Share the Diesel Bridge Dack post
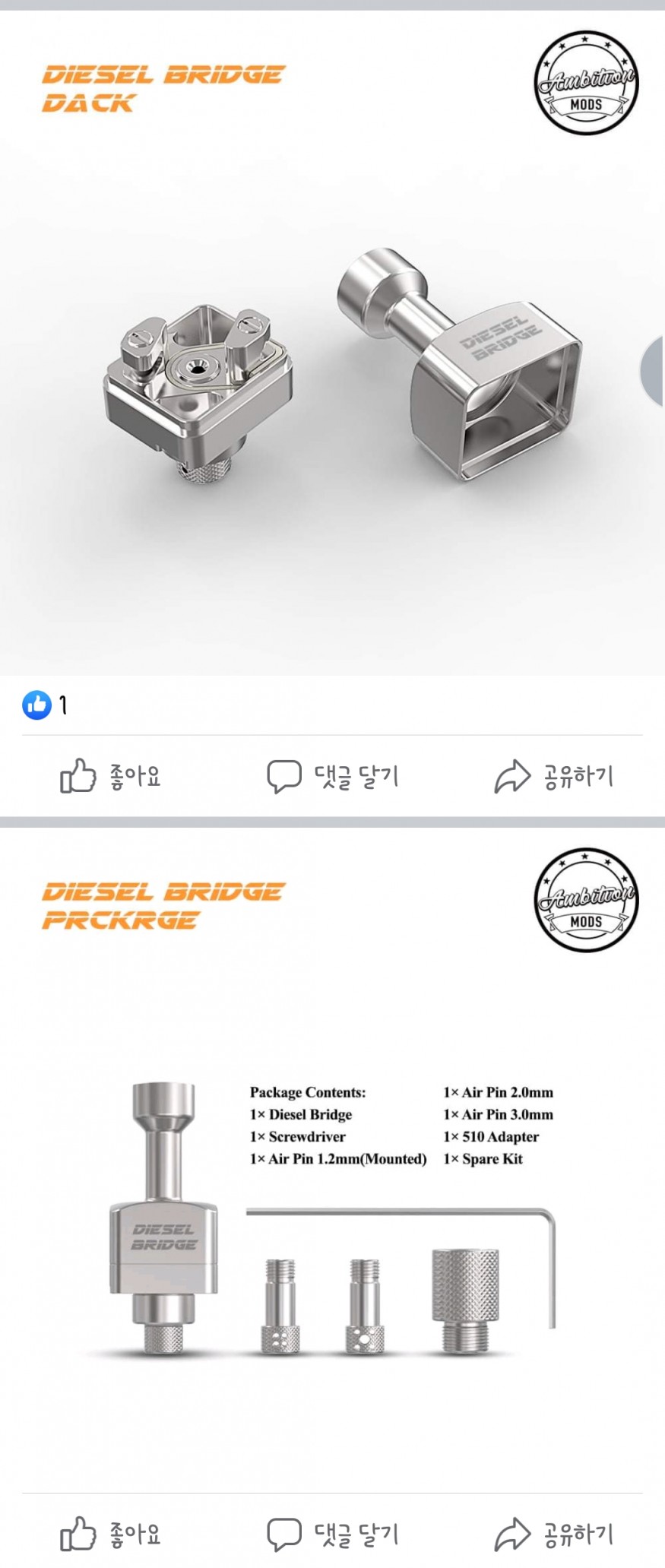The image size is (665, 1568). 553,776
